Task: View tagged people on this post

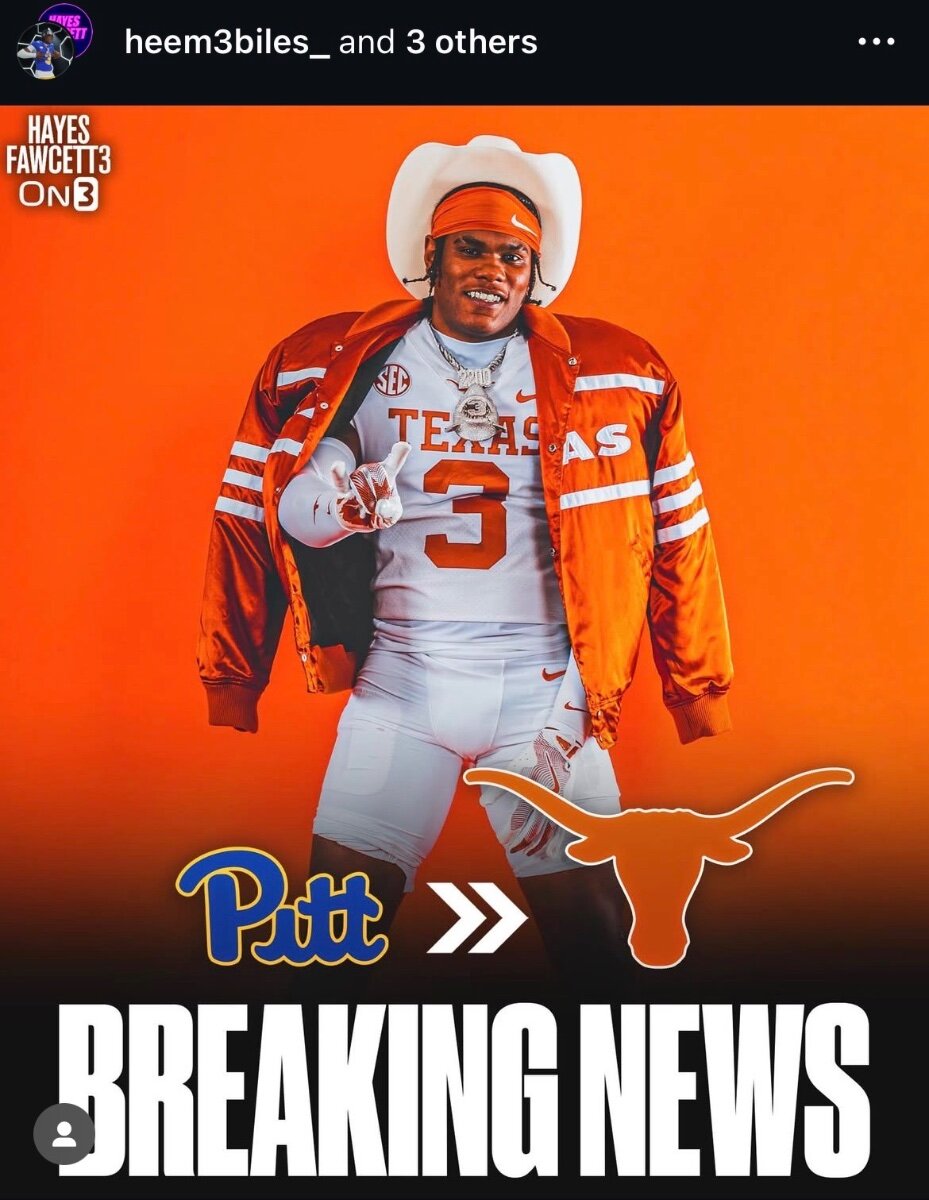Action: (64, 1133)
